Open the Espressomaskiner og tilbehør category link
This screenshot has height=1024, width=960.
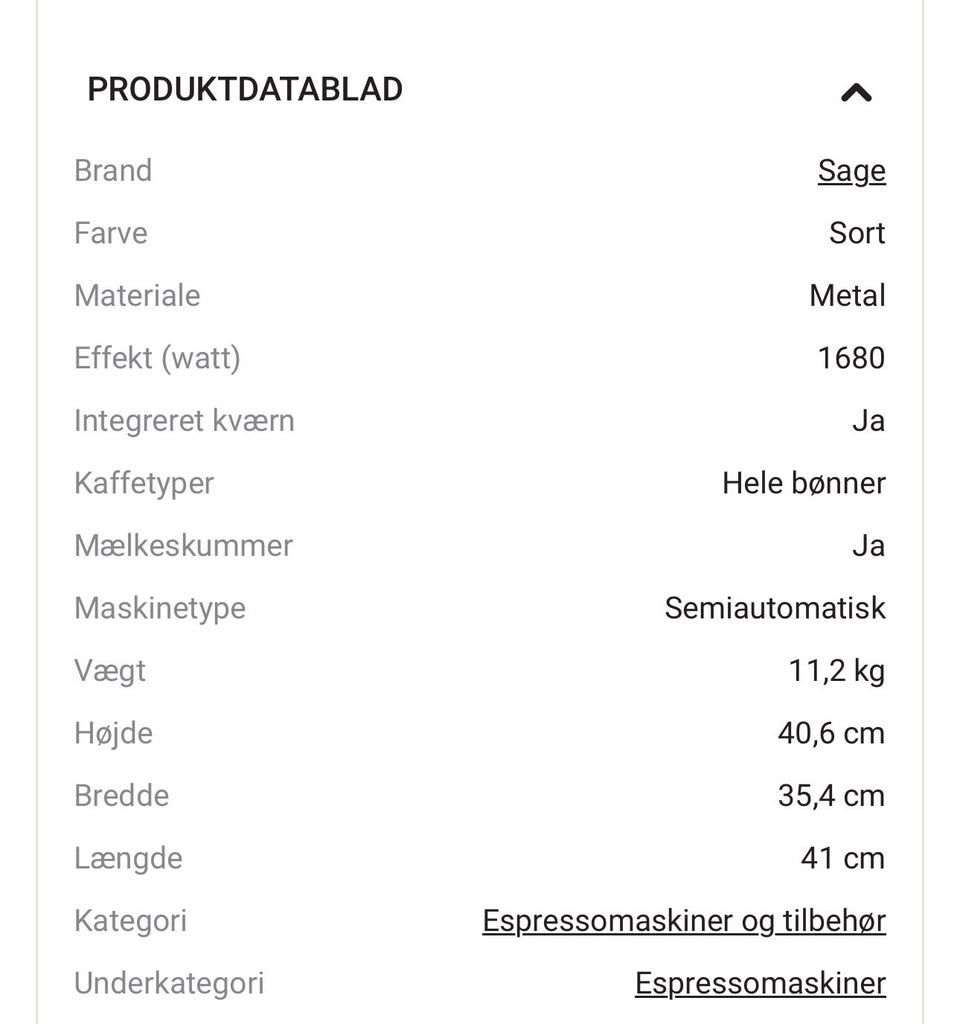coord(684,921)
